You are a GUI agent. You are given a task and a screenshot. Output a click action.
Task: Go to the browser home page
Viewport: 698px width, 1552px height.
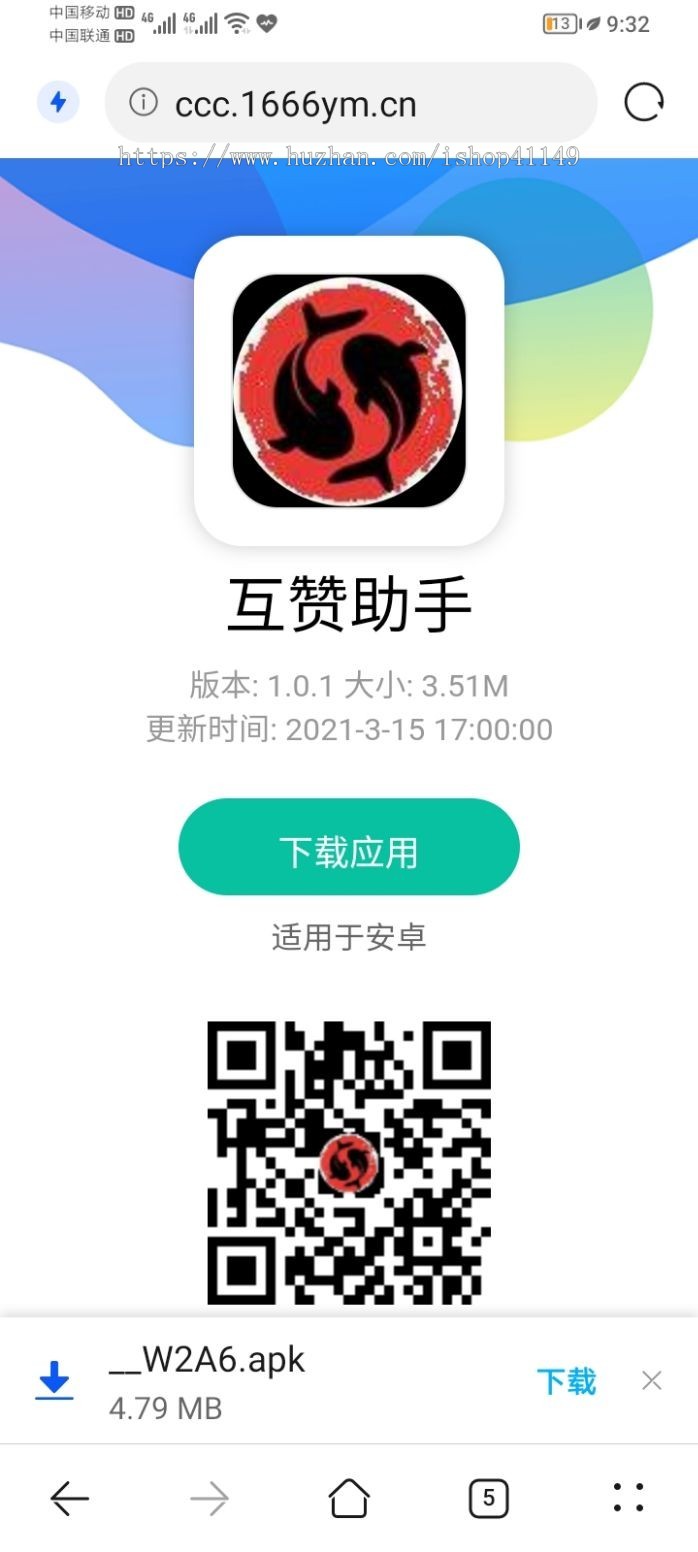click(x=349, y=1497)
